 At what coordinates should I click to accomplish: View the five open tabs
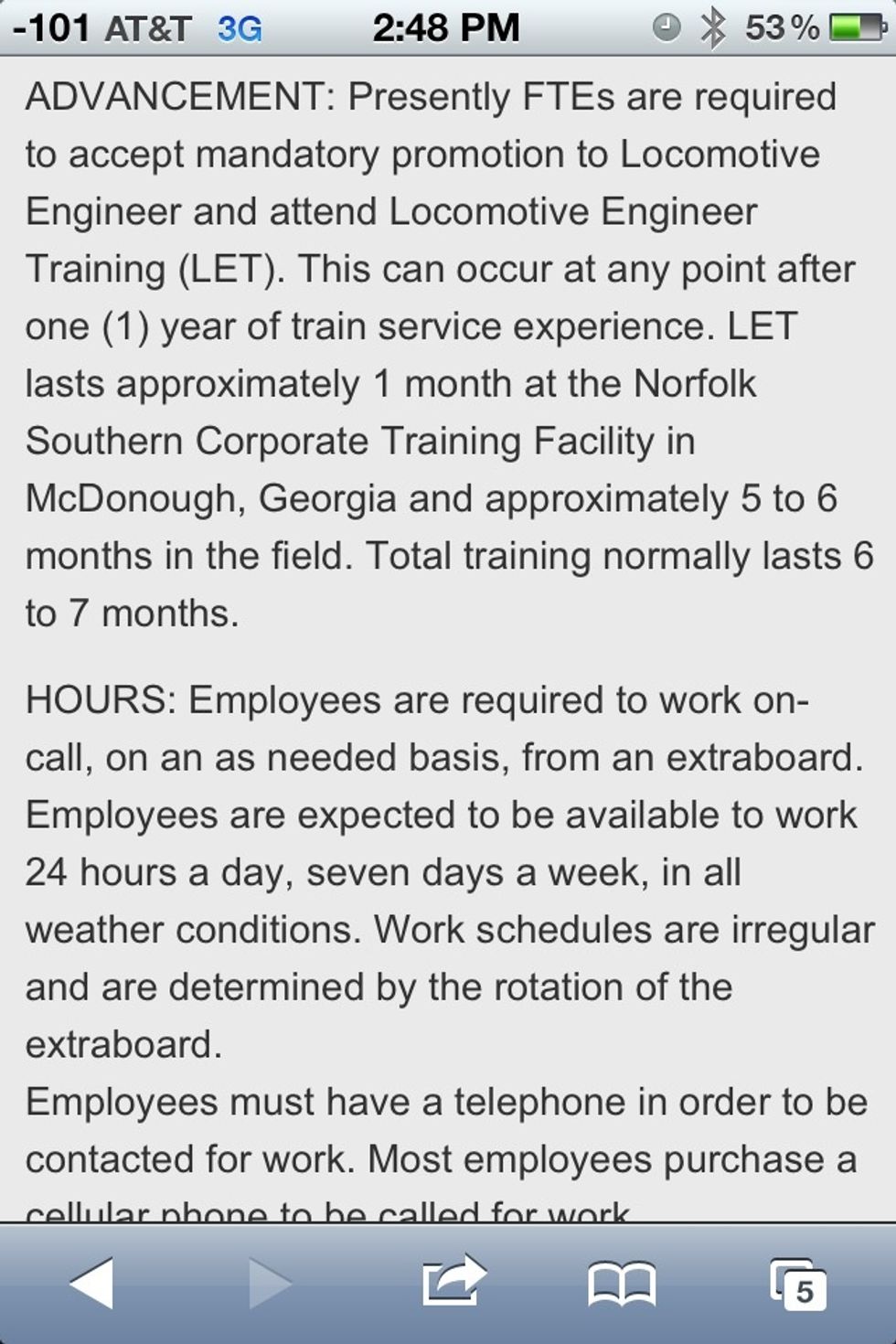797,1284
